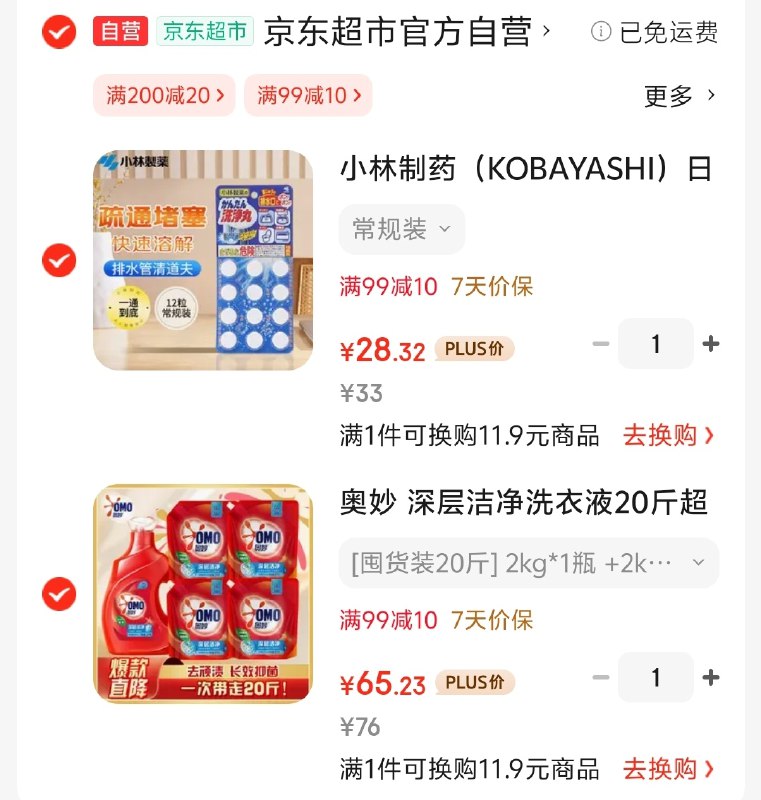The image size is (761, 800).
Task: Decrease quantity of the 小林制药 item
Action: [600, 344]
